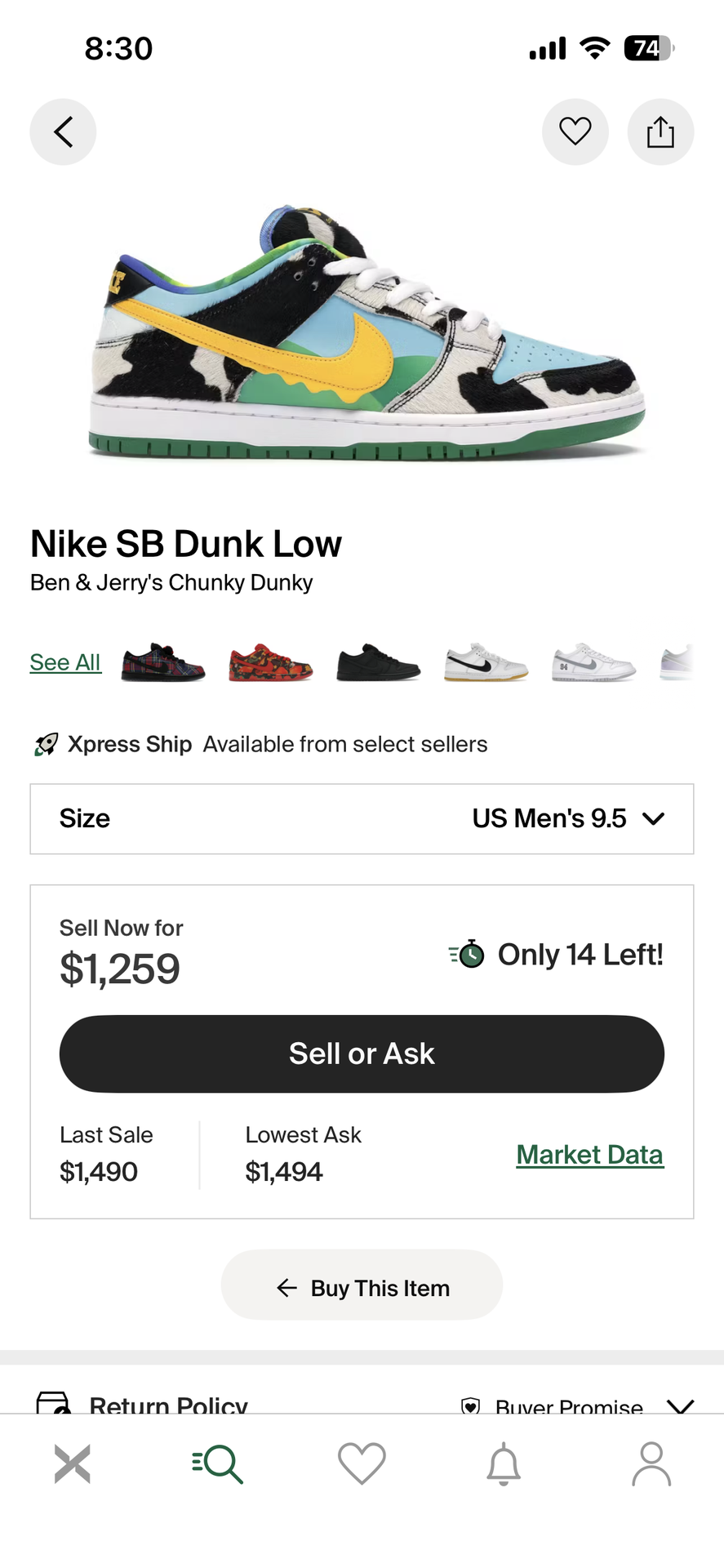The width and height of the screenshot is (724, 1568).
Task: Select the all-black Dunk Low thumbnail
Action: pos(378,662)
